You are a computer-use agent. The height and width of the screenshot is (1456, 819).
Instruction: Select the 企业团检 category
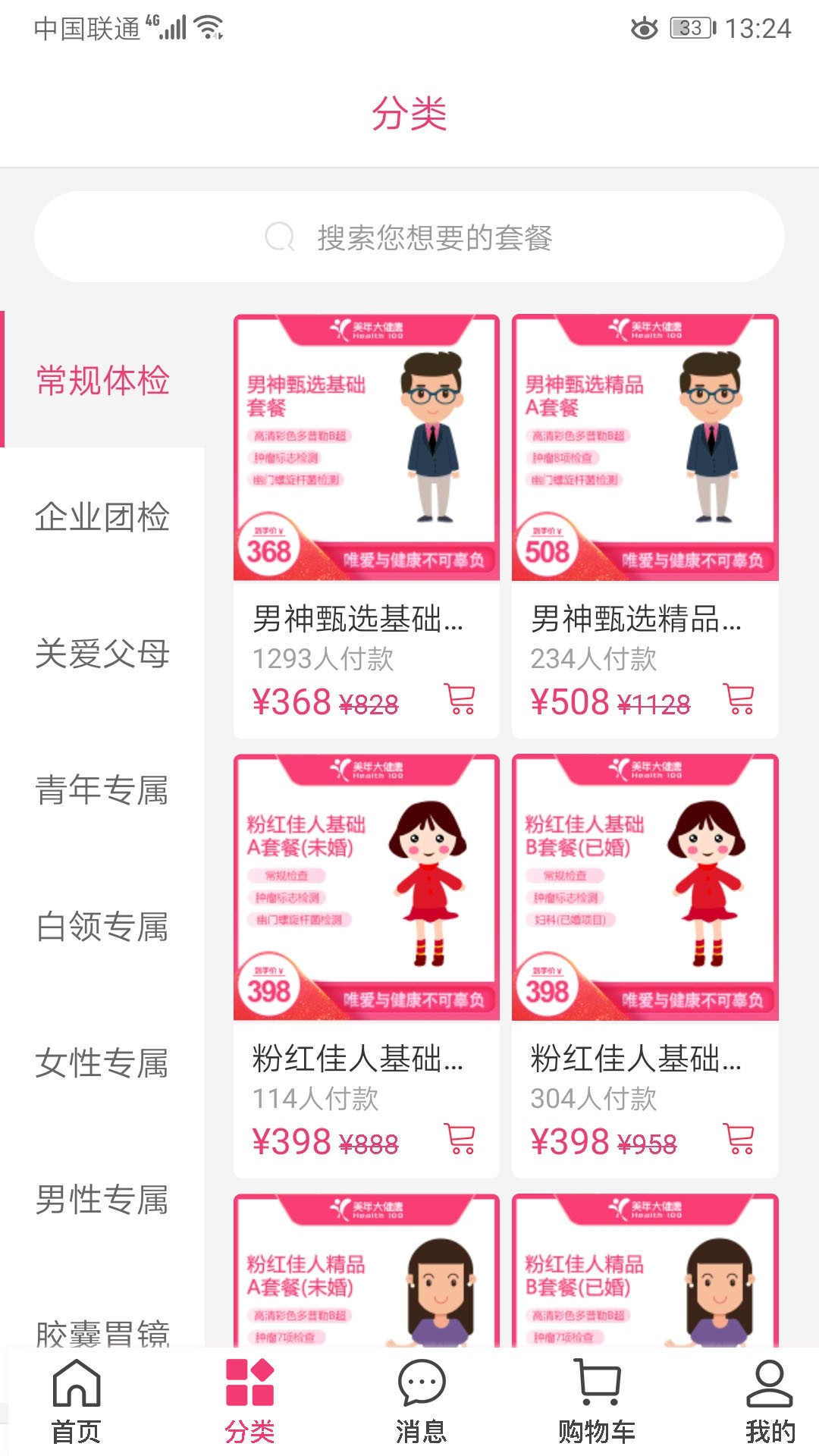(x=102, y=516)
